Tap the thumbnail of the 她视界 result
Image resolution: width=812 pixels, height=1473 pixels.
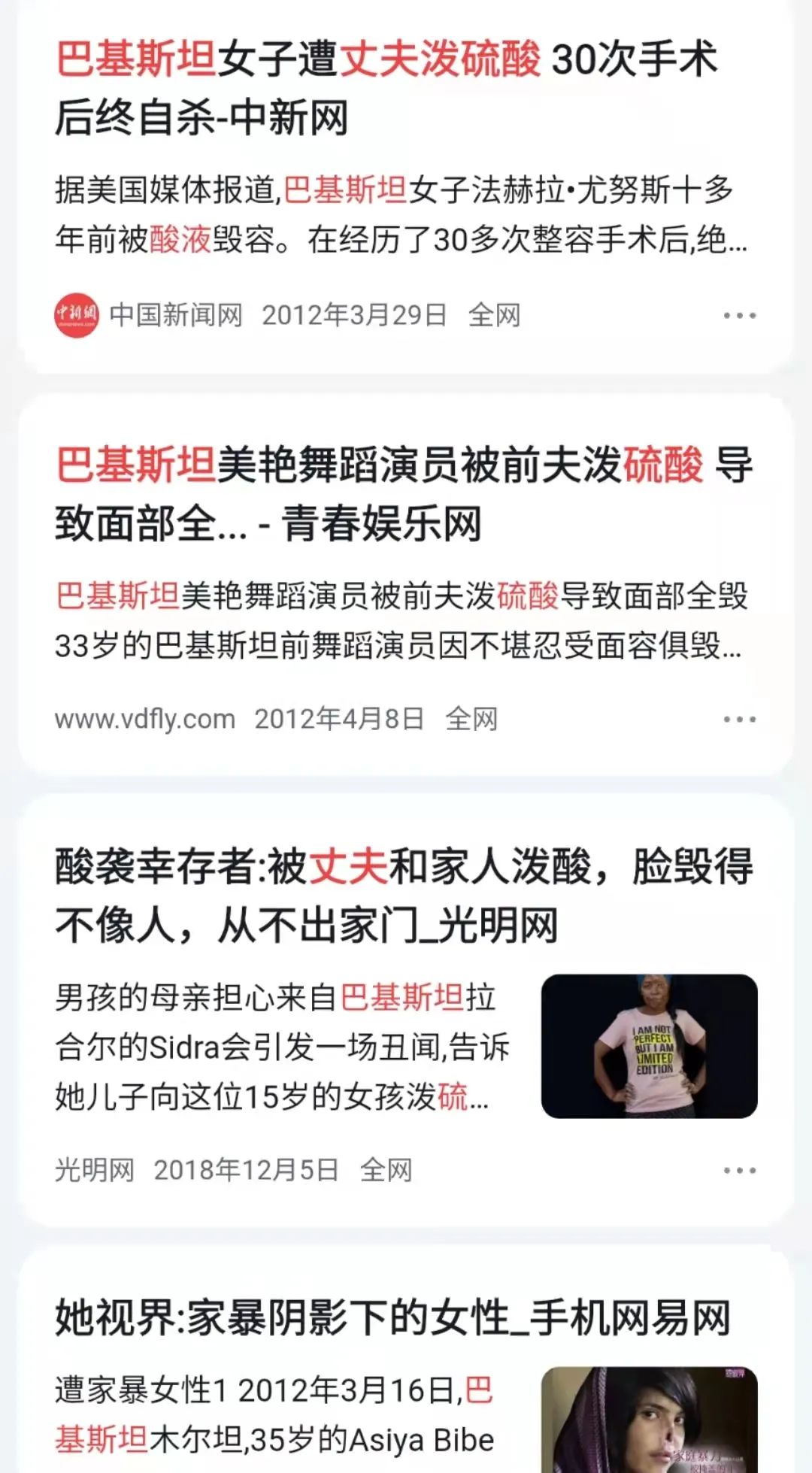[649, 1420]
